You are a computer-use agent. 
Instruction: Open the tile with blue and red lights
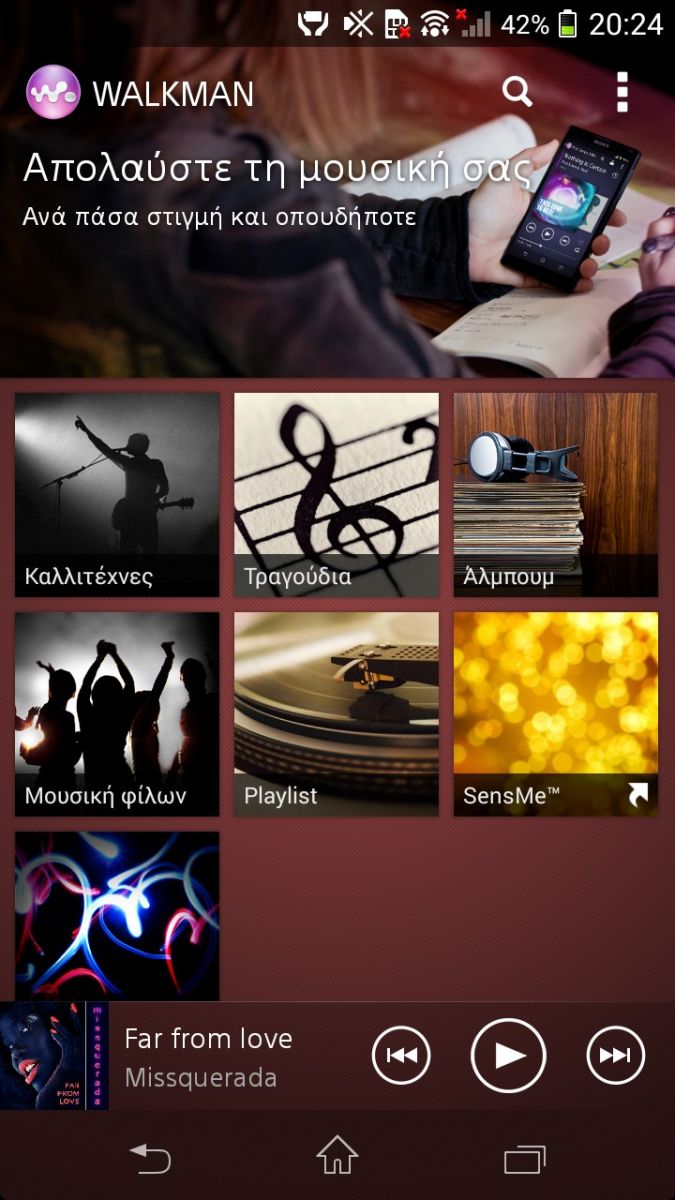pyautogui.click(x=117, y=916)
